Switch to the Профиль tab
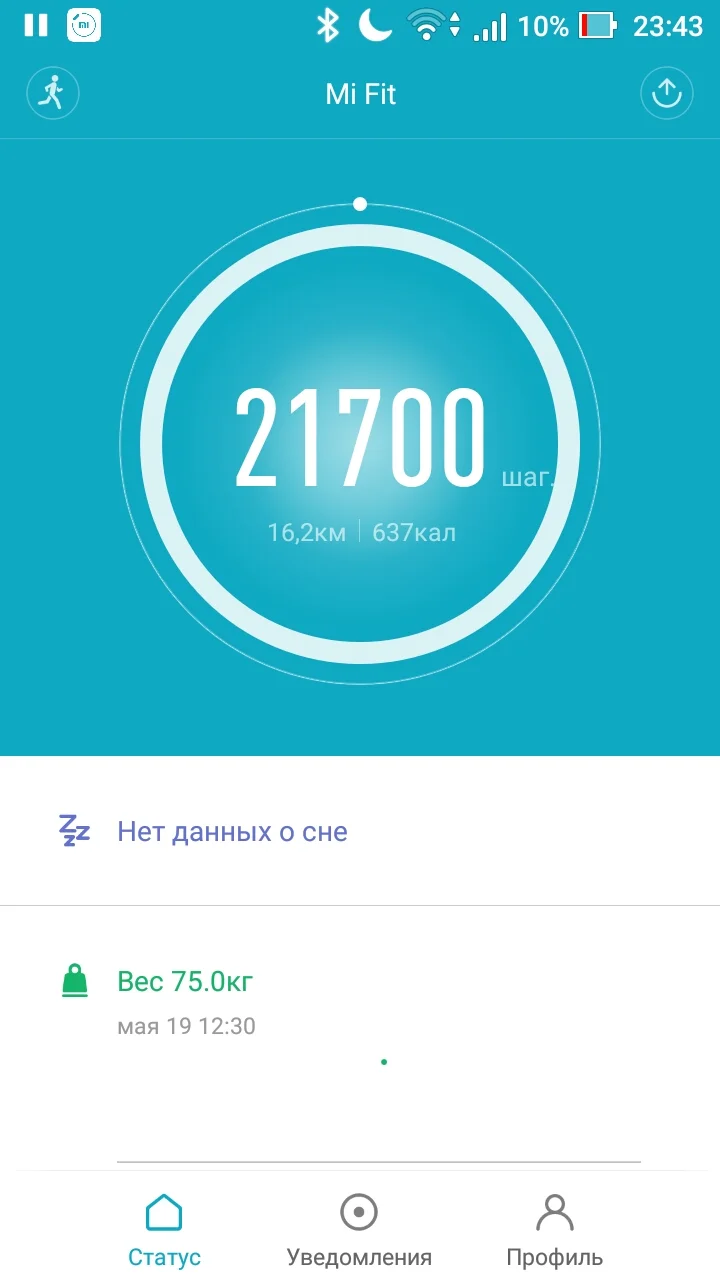 pos(554,1229)
